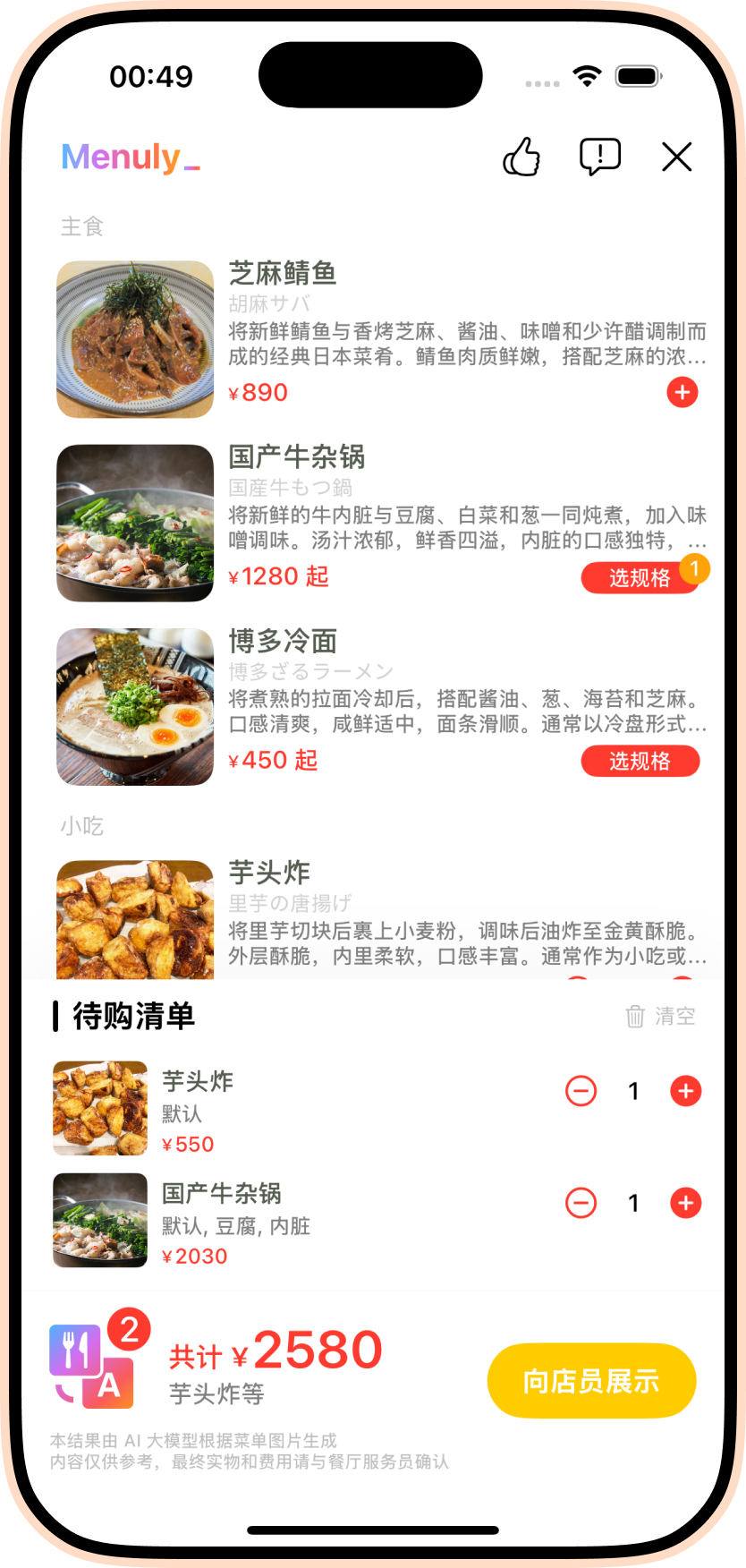
Task: Click the 清空 clear text link
Action: [x=677, y=1017]
